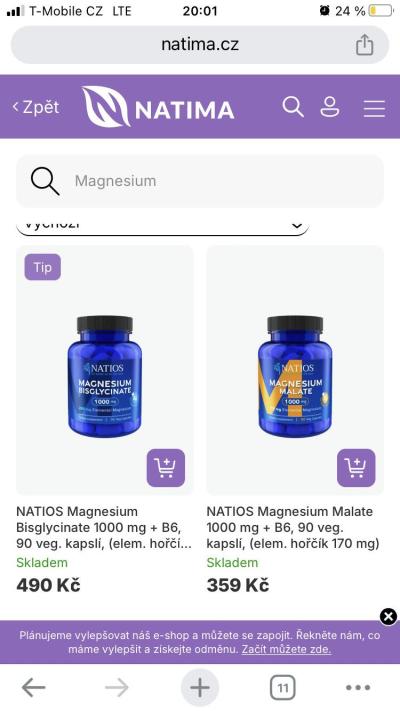
Task: Dismiss the purple e-shop improvement banner
Action: click(x=388, y=617)
